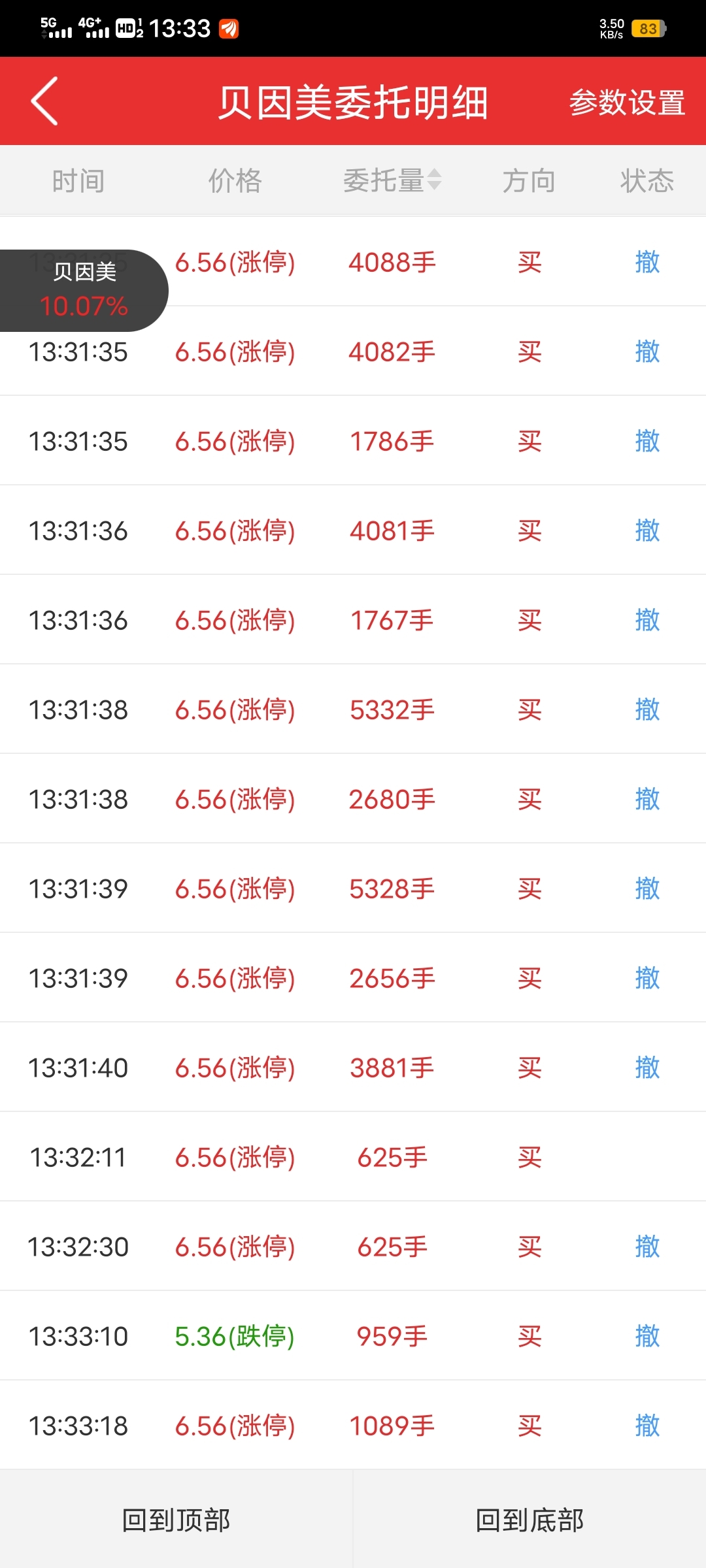Tap the floating 贝因美 10.07% badge
The image size is (706, 1568).
click(84, 290)
